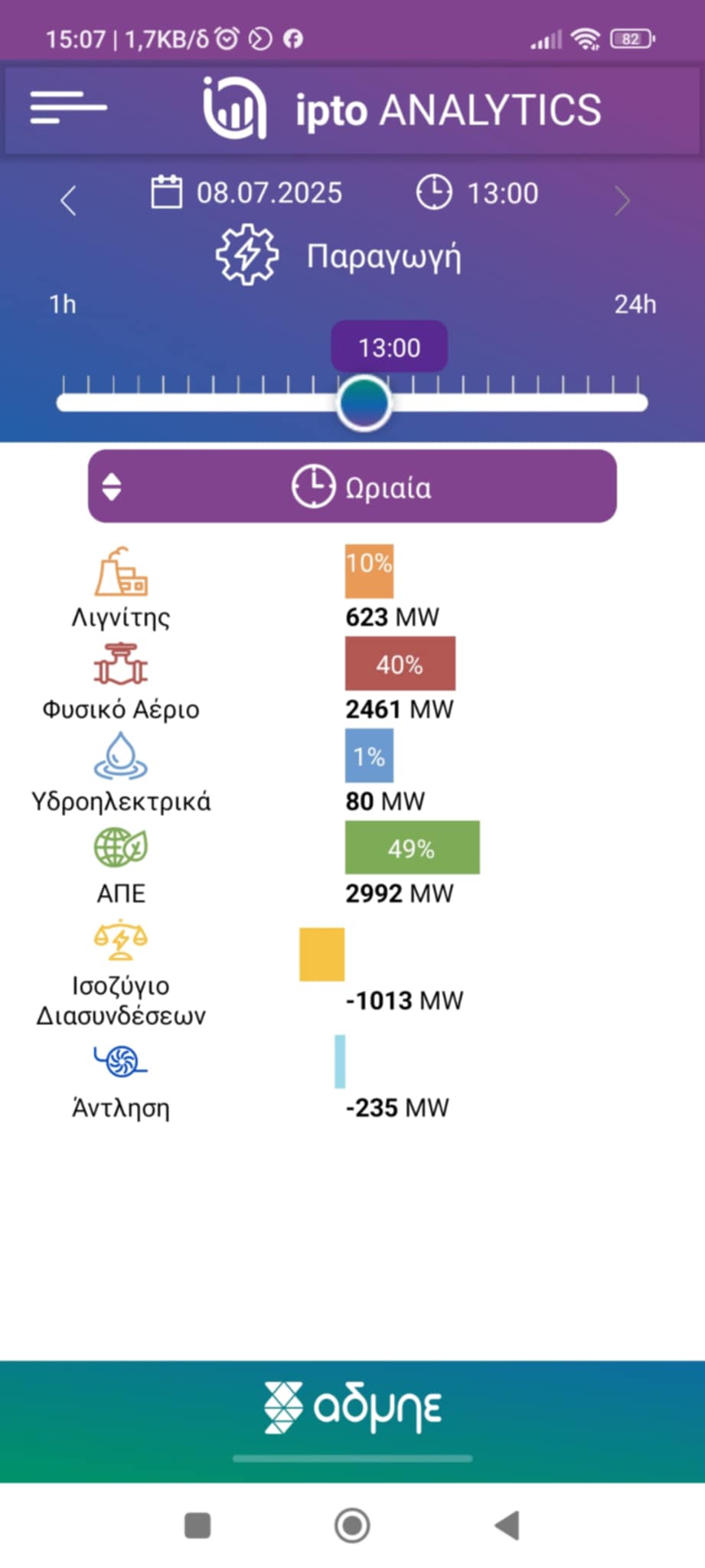This screenshot has height=1568, width=705.
Task: Open the date picker 08.07.2025
Action: pos(246,192)
